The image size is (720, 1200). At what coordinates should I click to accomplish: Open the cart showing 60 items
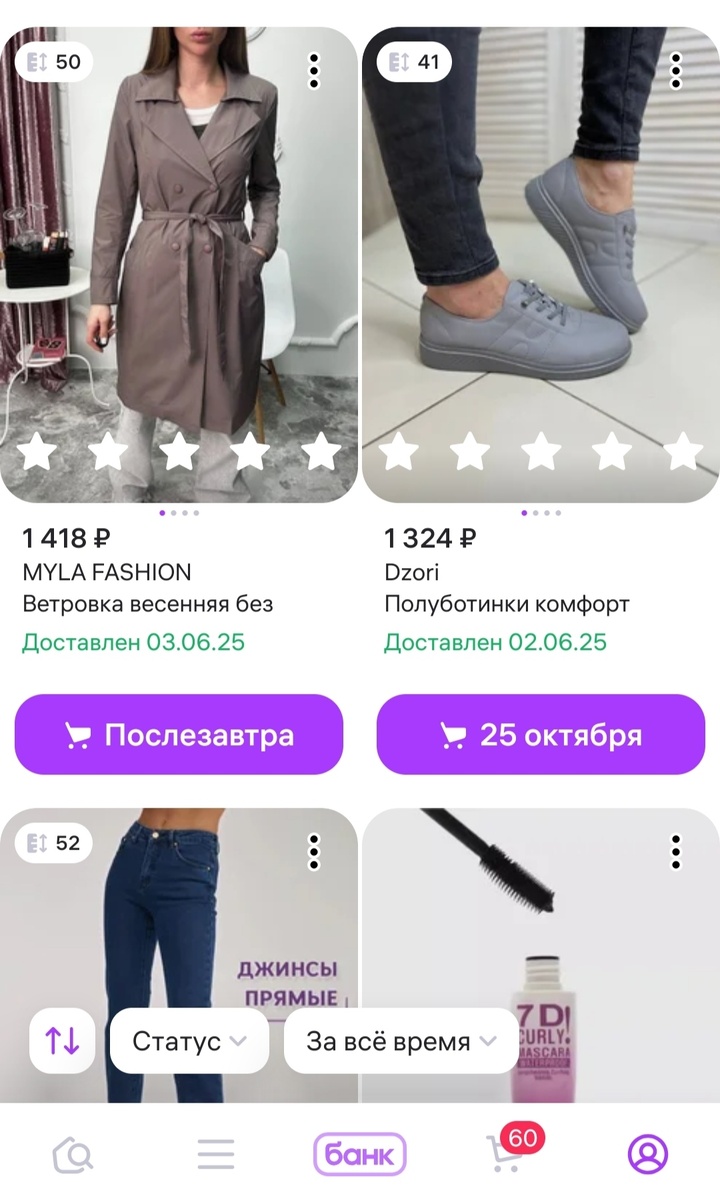point(505,1155)
